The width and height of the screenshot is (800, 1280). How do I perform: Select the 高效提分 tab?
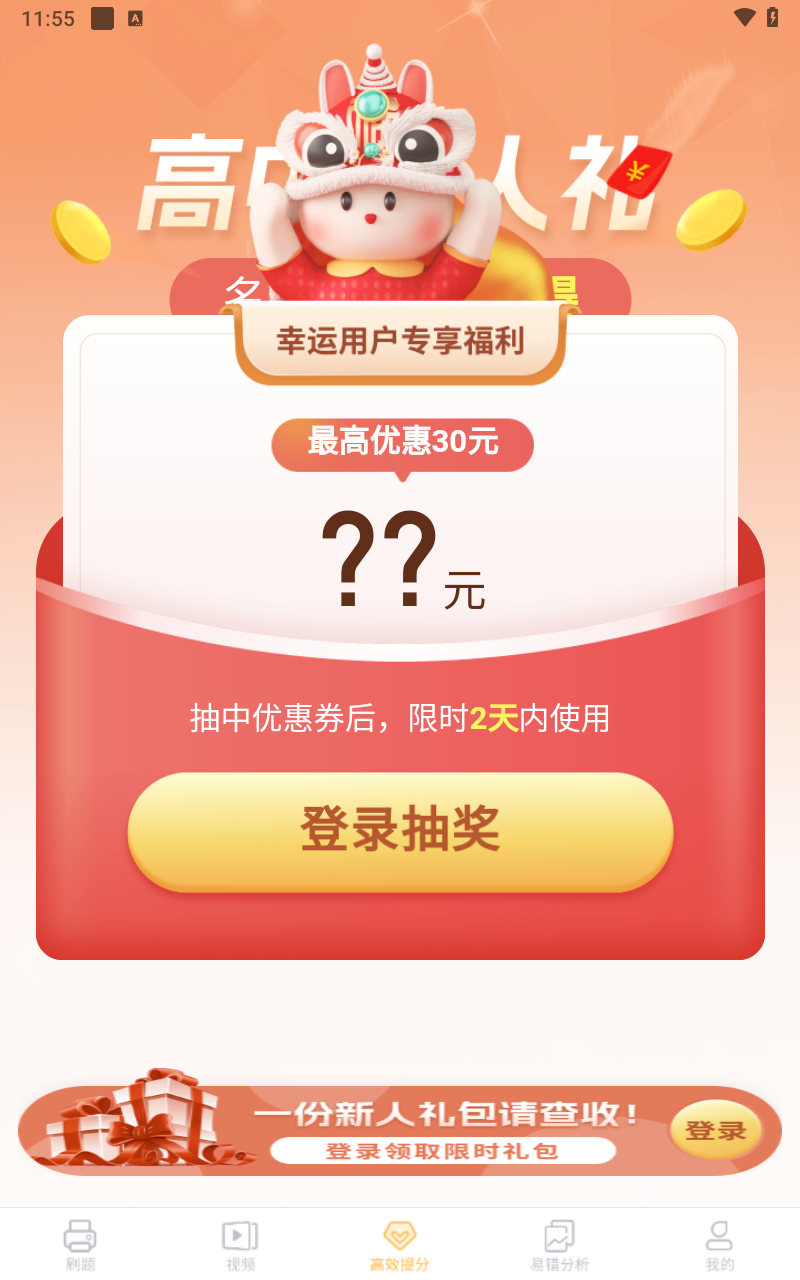400,1244
